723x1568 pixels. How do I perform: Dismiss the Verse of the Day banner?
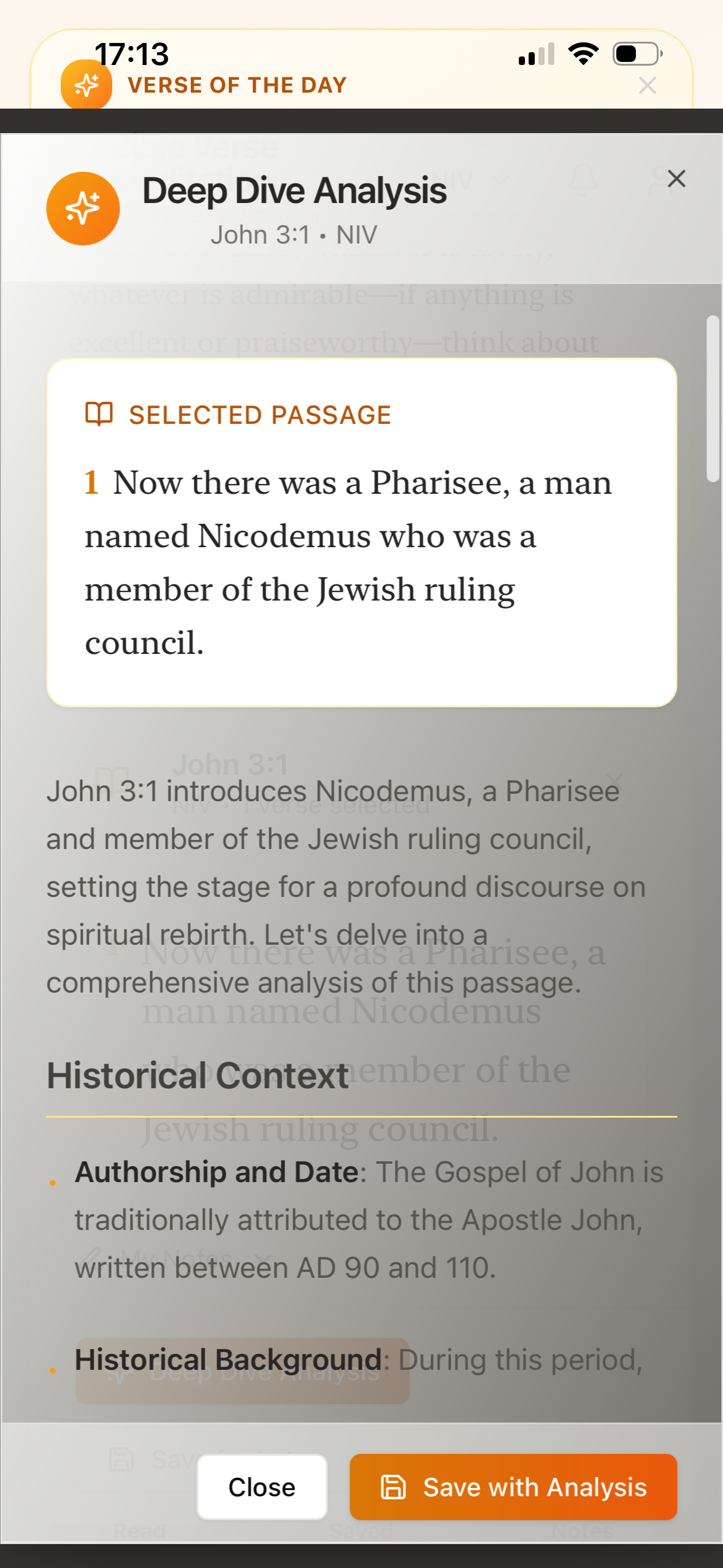click(648, 85)
